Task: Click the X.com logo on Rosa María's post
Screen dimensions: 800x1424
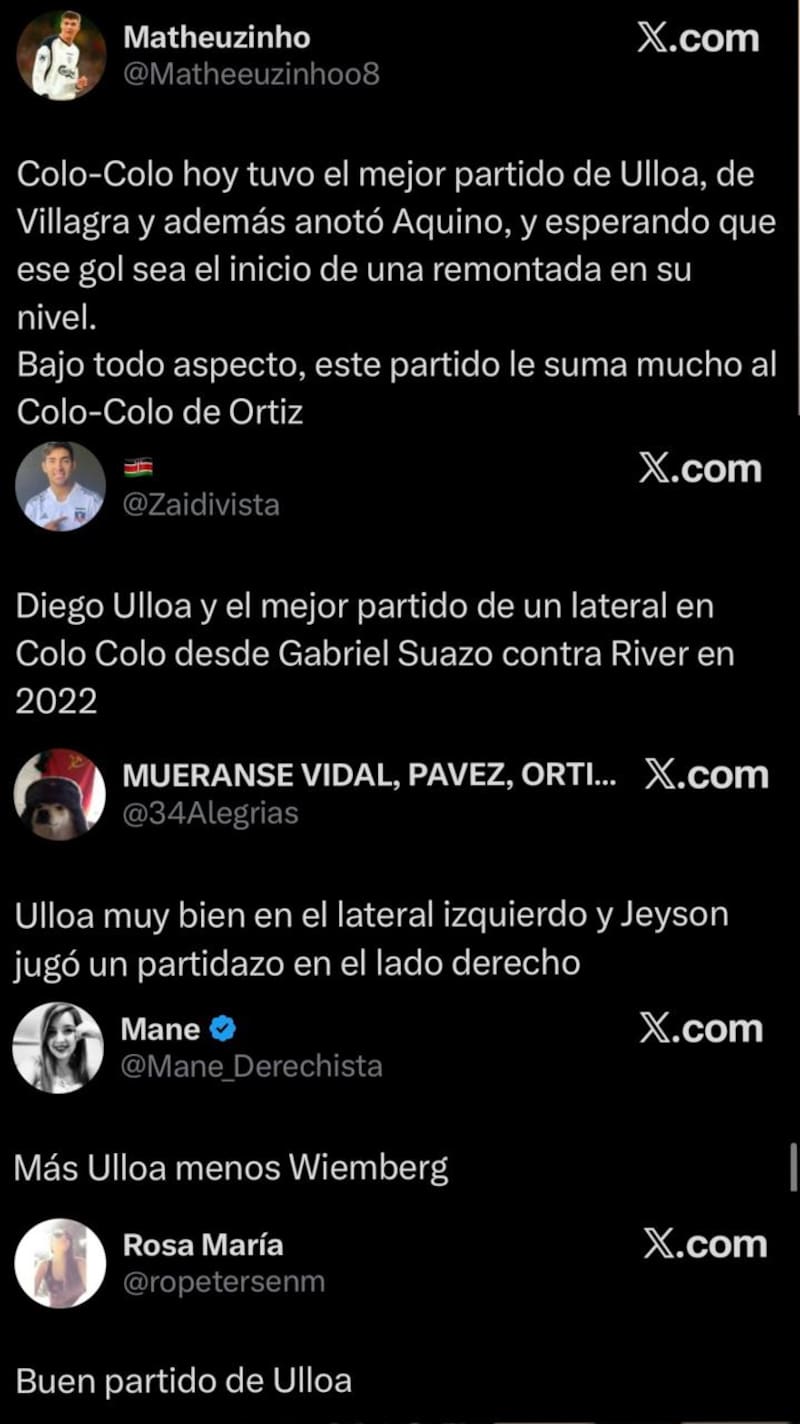Action: [703, 1245]
